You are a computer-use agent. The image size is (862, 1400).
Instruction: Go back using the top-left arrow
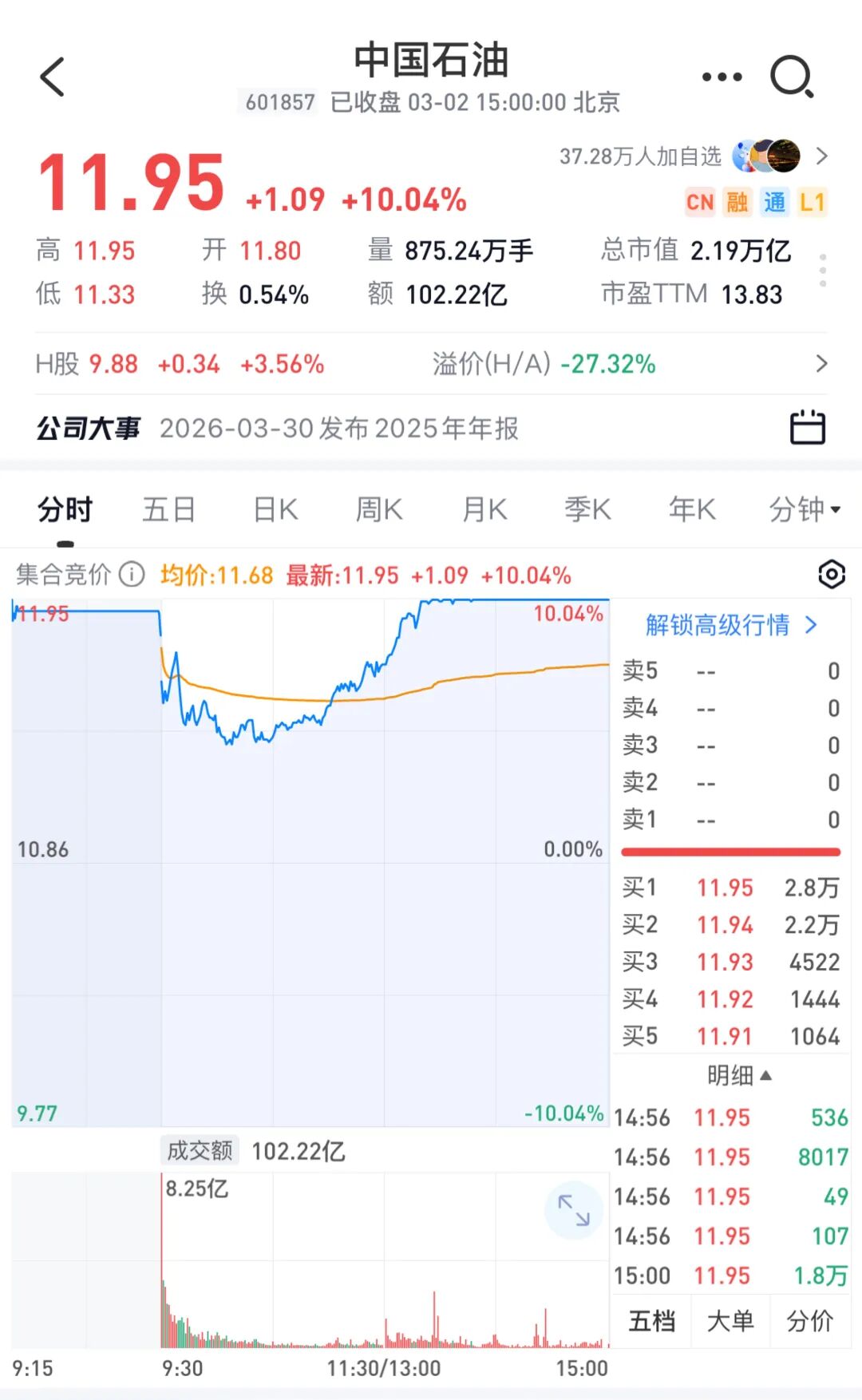pyautogui.click(x=53, y=77)
